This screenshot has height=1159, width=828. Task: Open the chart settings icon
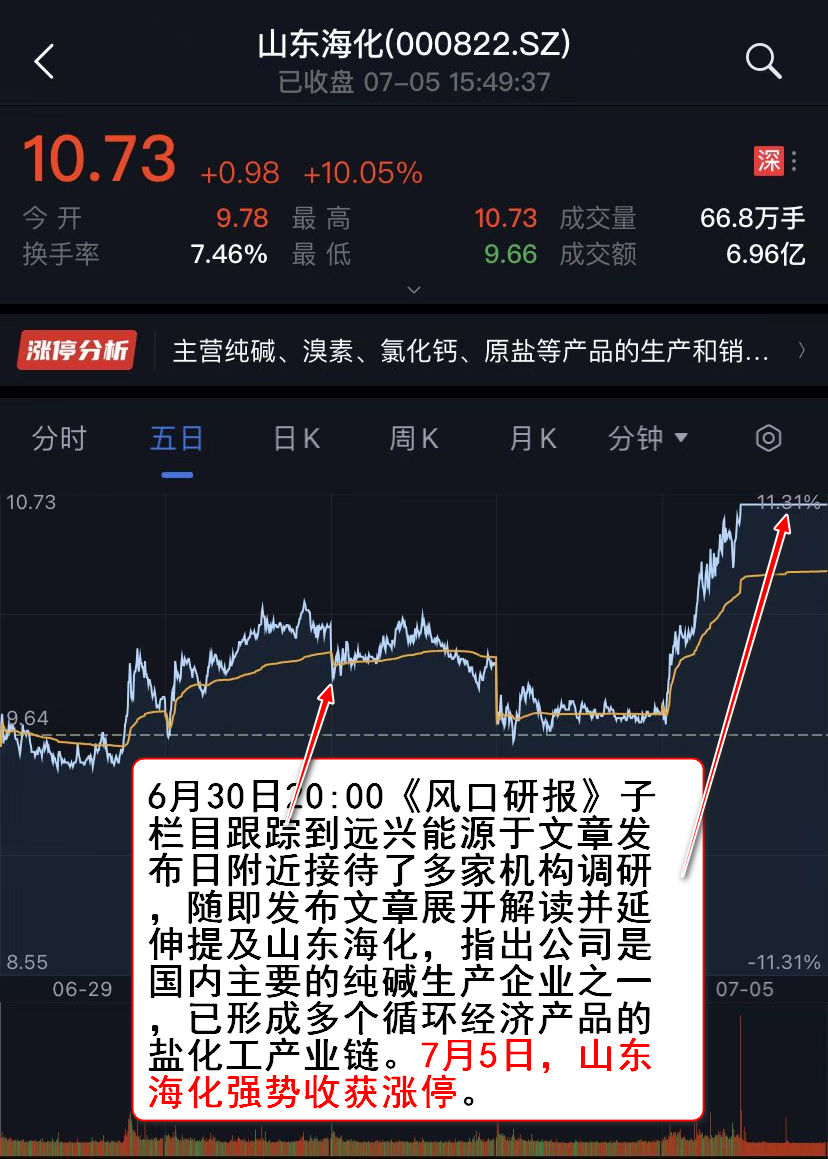coord(767,438)
